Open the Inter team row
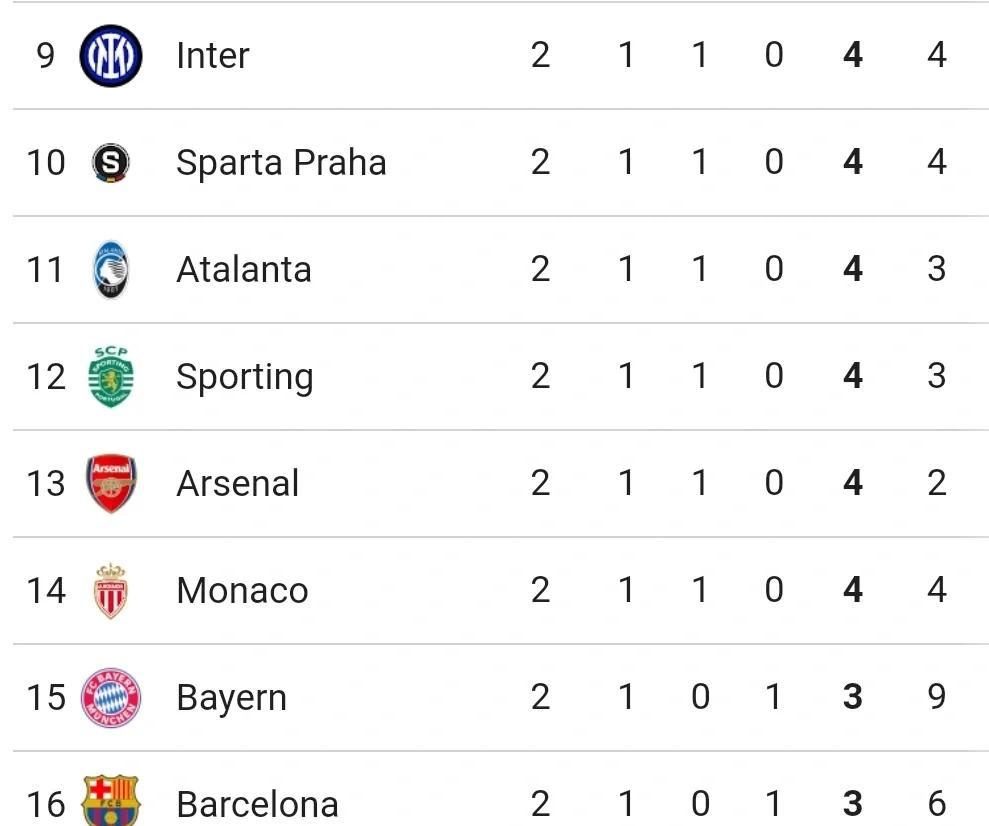 point(212,56)
